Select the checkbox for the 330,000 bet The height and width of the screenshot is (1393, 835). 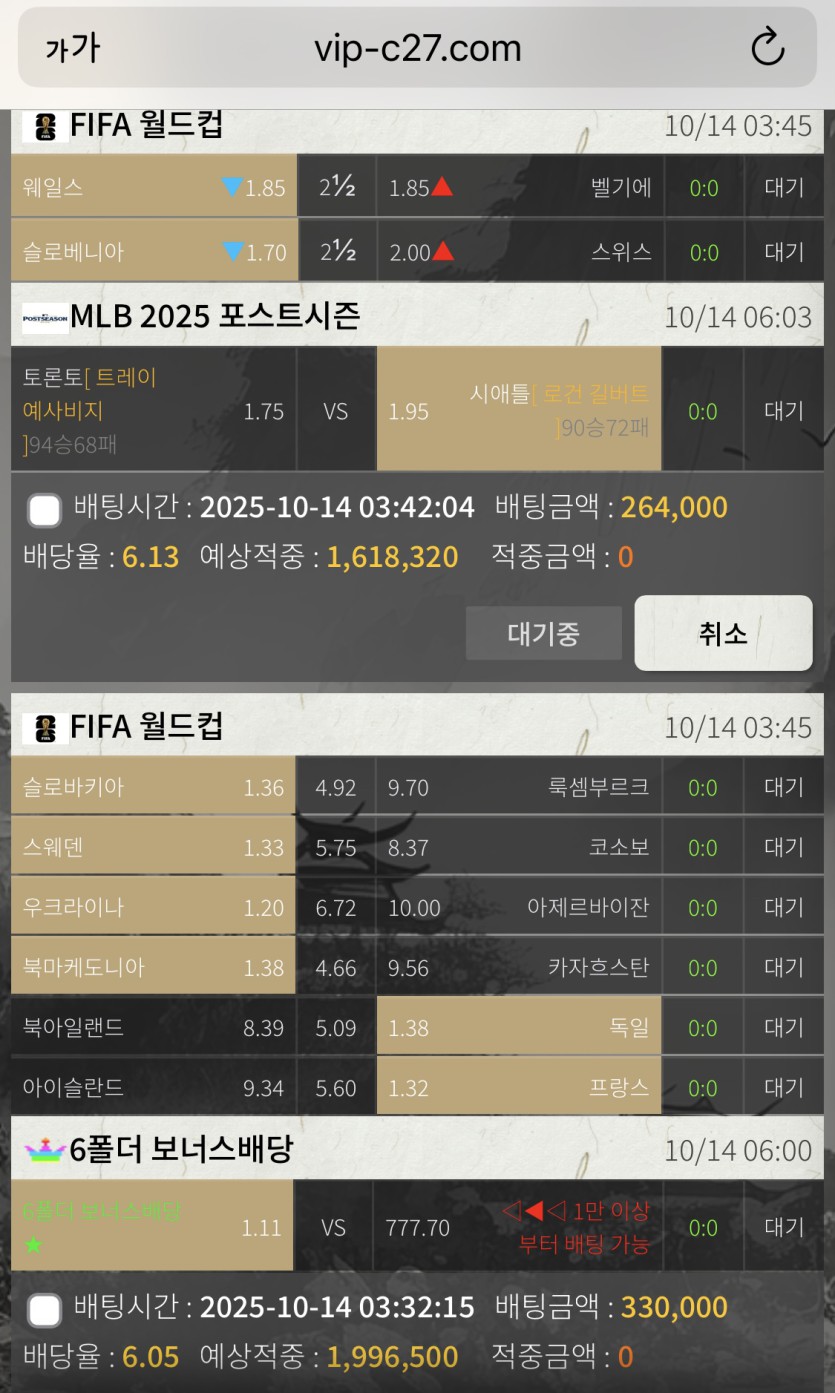[x=44, y=1310]
